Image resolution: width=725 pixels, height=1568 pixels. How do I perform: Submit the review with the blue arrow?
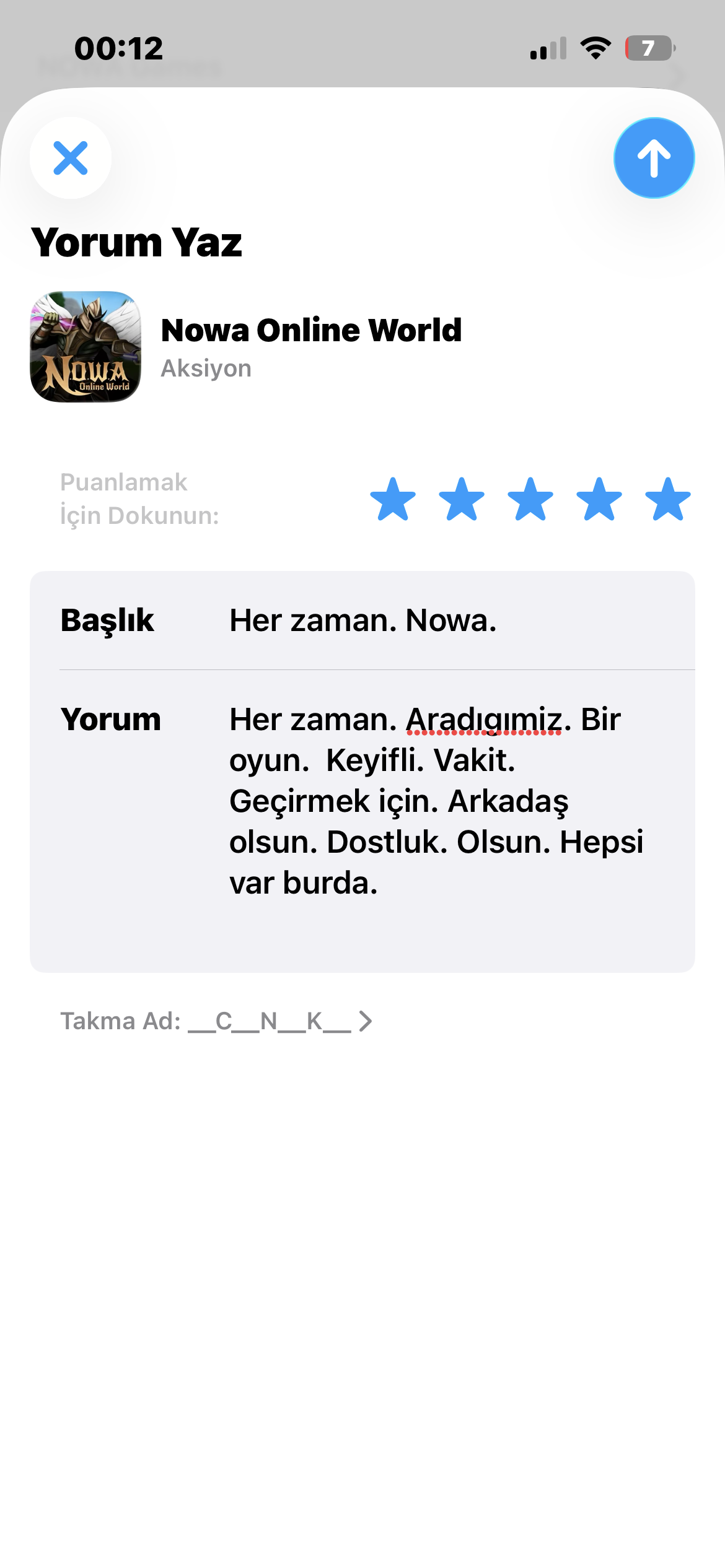click(654, 158)
